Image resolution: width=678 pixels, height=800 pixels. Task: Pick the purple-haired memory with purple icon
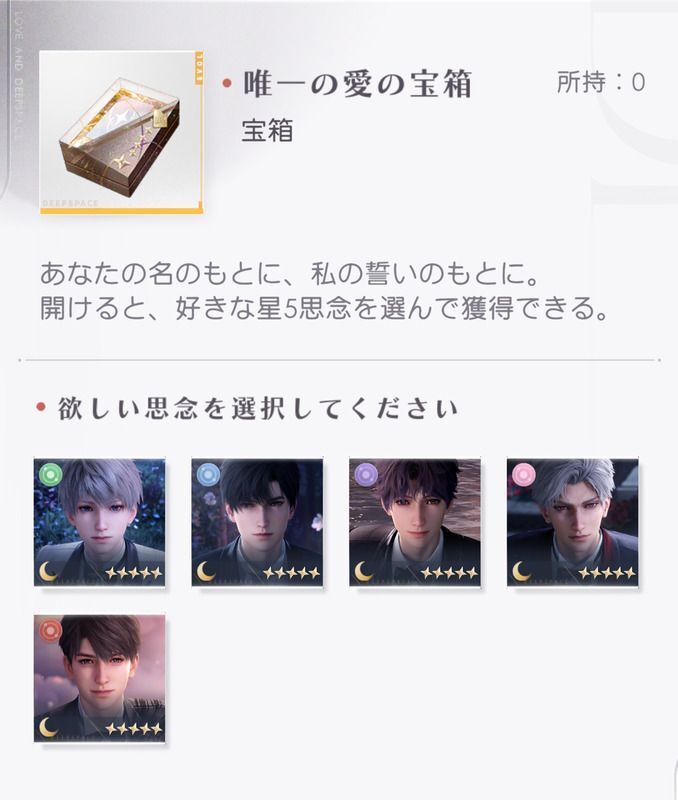[415, 522]
